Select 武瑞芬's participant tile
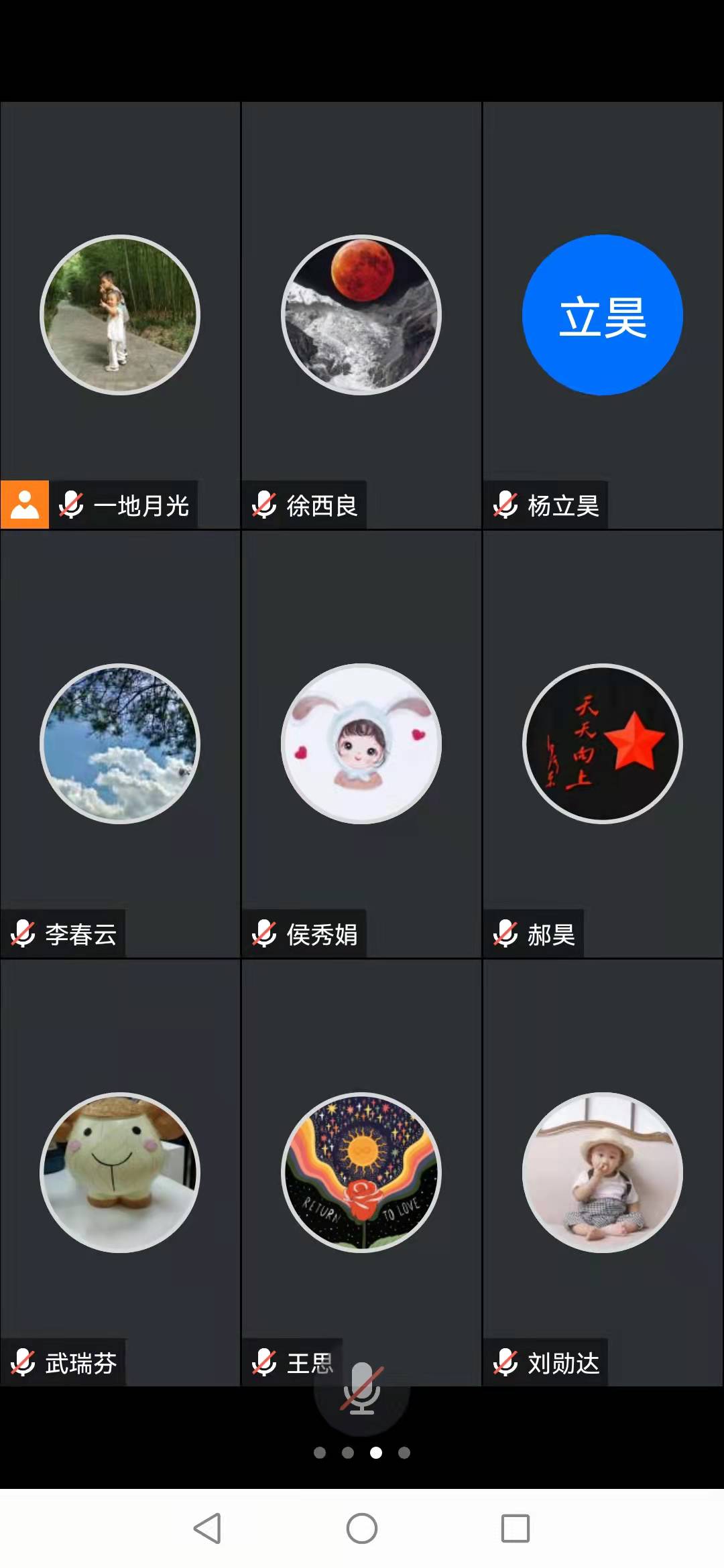Viewport: 724px width, 1568px height. click(120, 1173)
